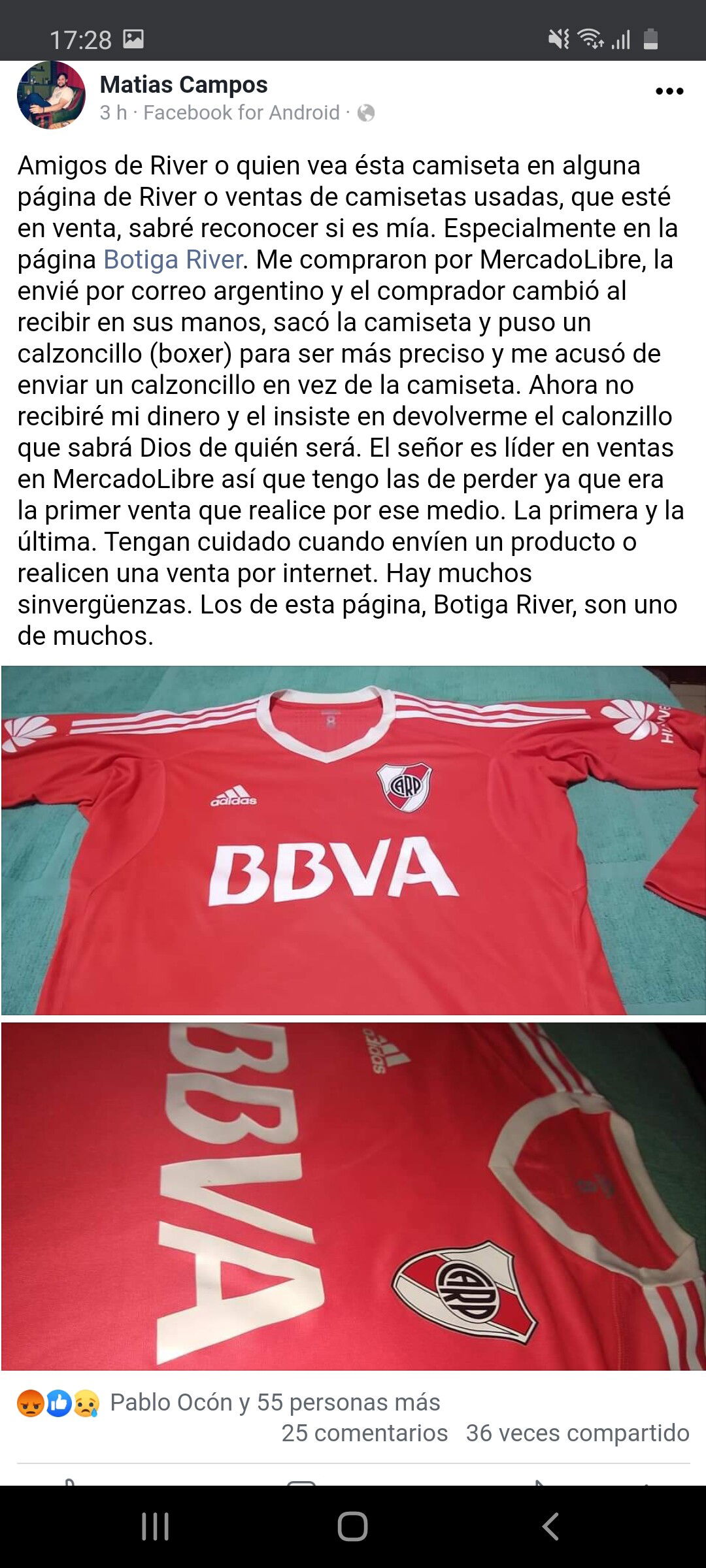706x1568 pixels.
Task: Open the close-up photo of the crest
Action: pyautogui.click(x=353, y=1196)
